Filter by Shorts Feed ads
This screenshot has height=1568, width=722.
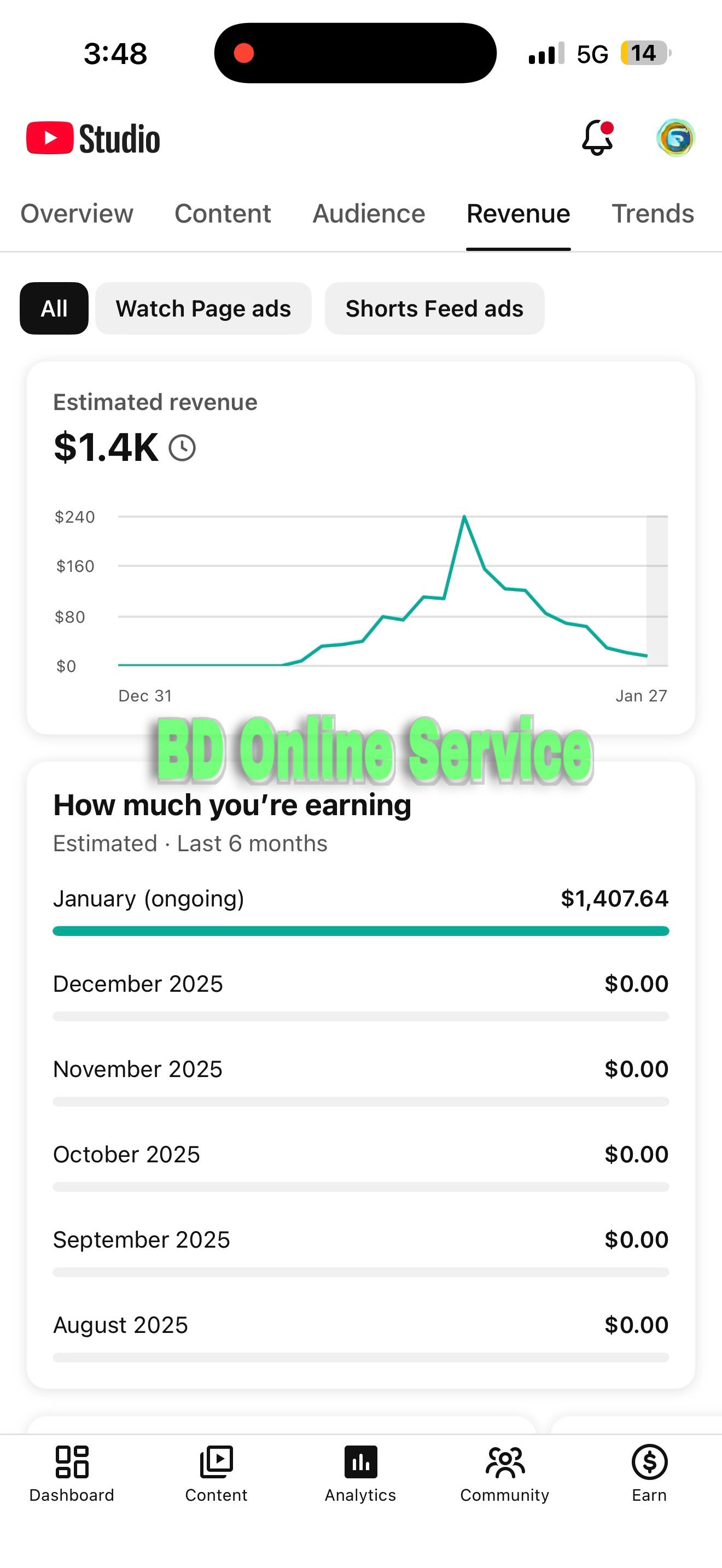point(434,308)
